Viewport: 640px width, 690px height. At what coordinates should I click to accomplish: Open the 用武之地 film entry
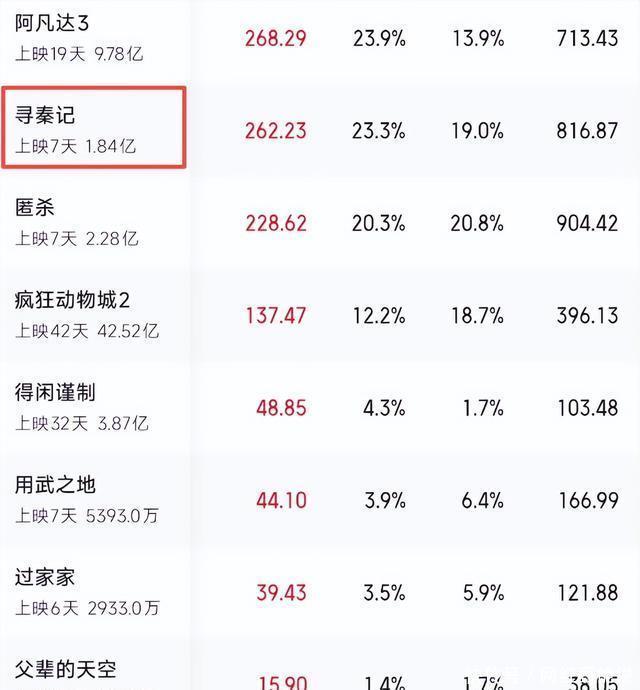[320, 498]
